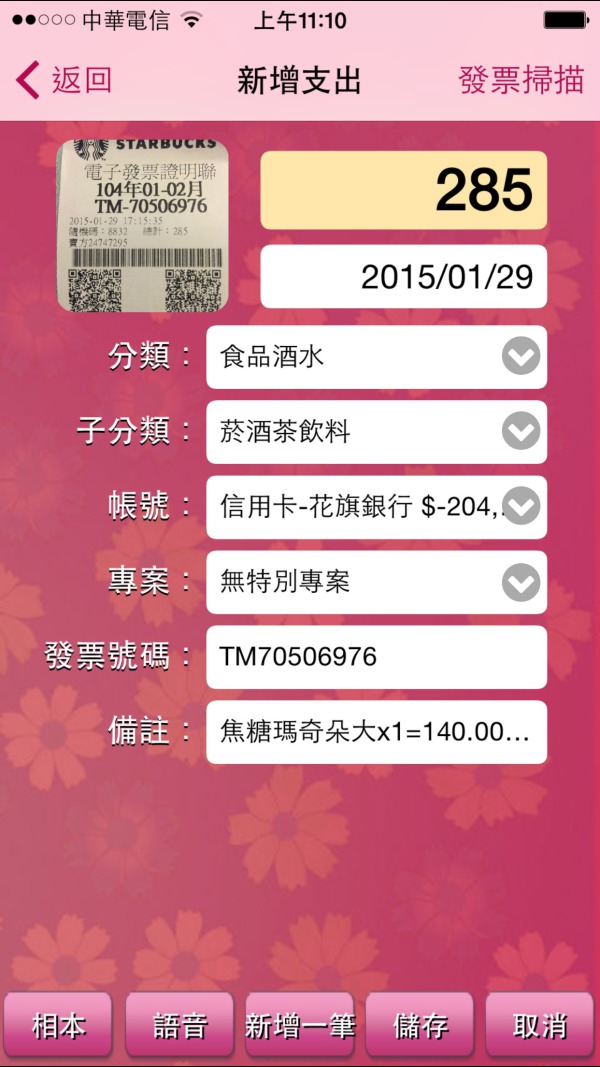Viewport: 600px width, 1067px height.
Task: Change the date 2015/01/29
Action: [403, 276]
